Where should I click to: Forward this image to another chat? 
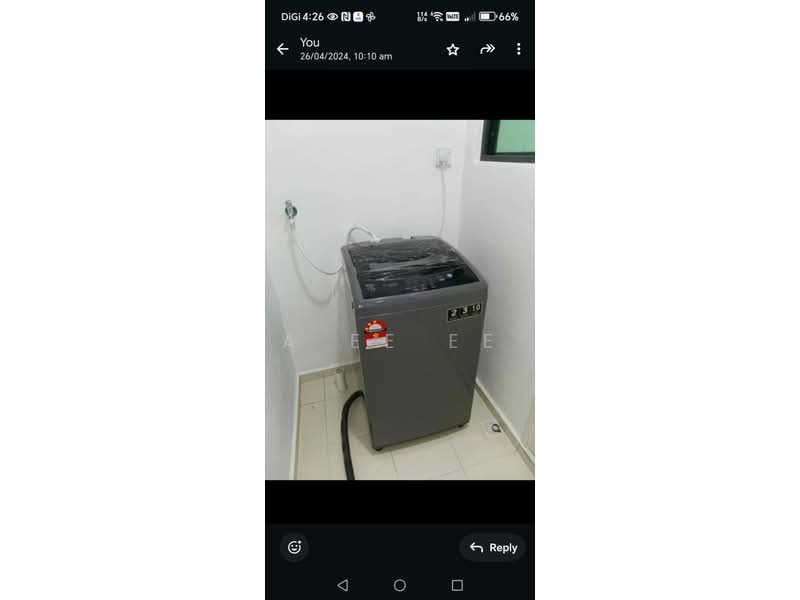click(x=487, y=49)
